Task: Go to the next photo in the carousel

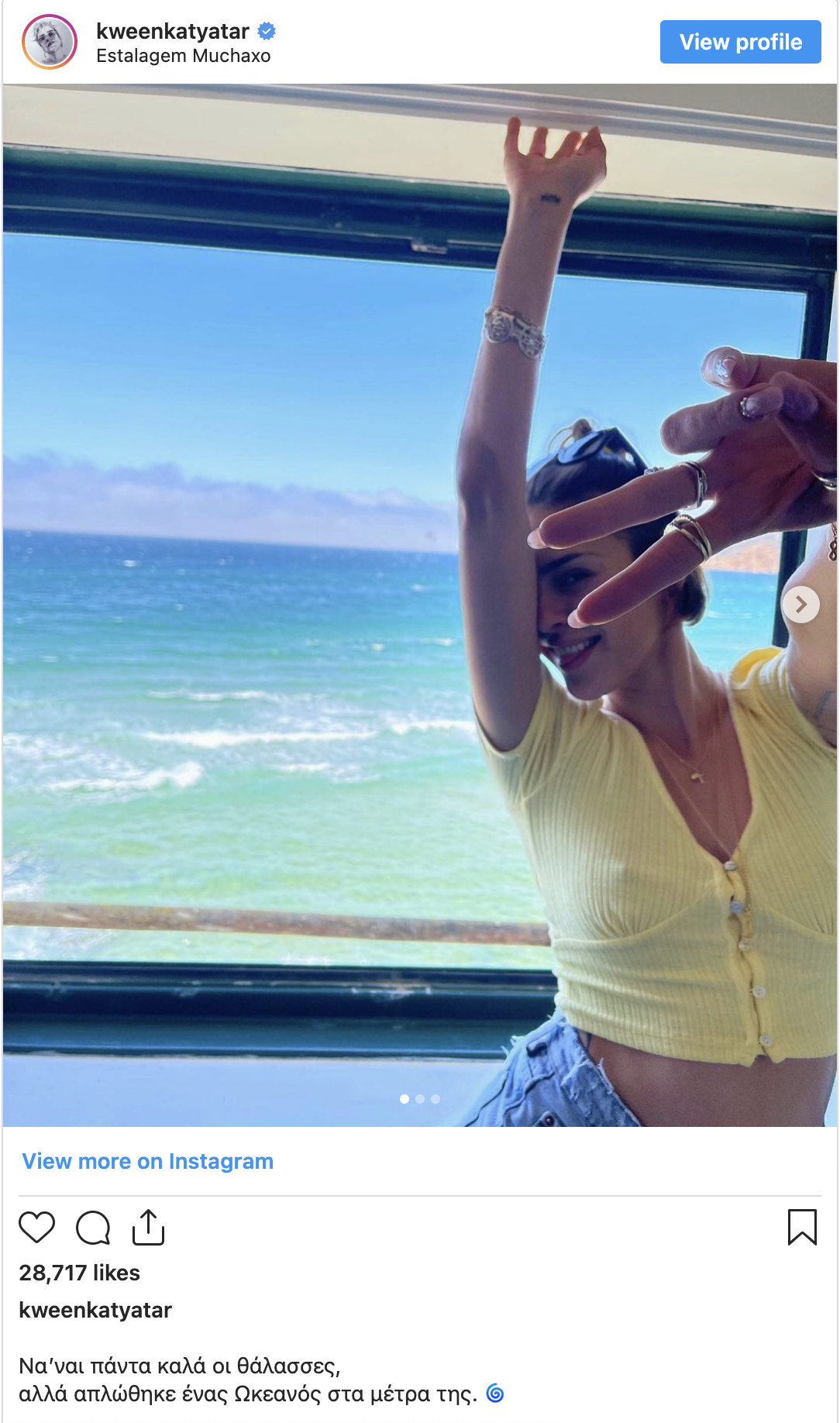Action: tap(801, 605)
